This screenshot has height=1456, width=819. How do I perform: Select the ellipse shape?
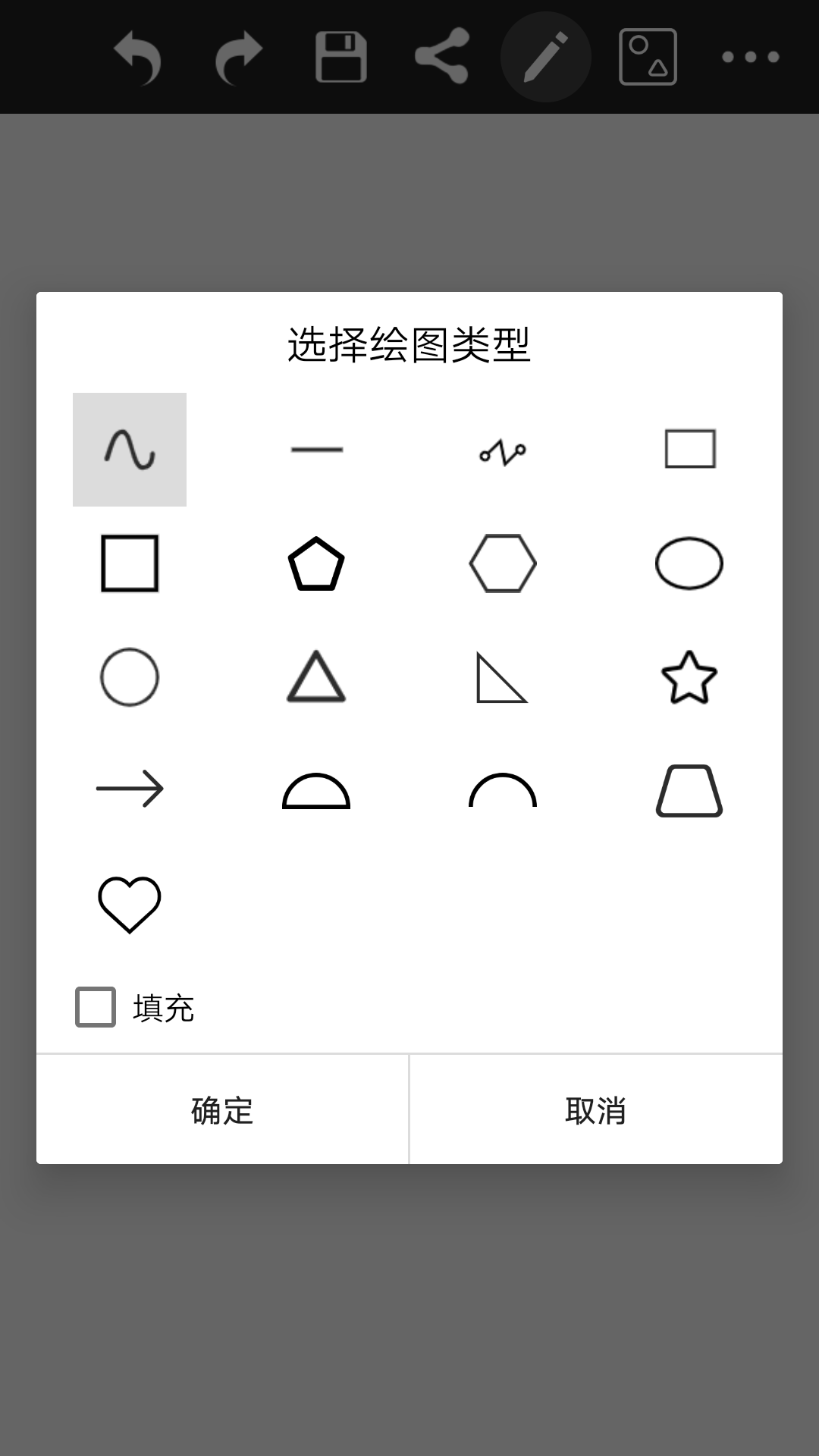click(689, 563)
